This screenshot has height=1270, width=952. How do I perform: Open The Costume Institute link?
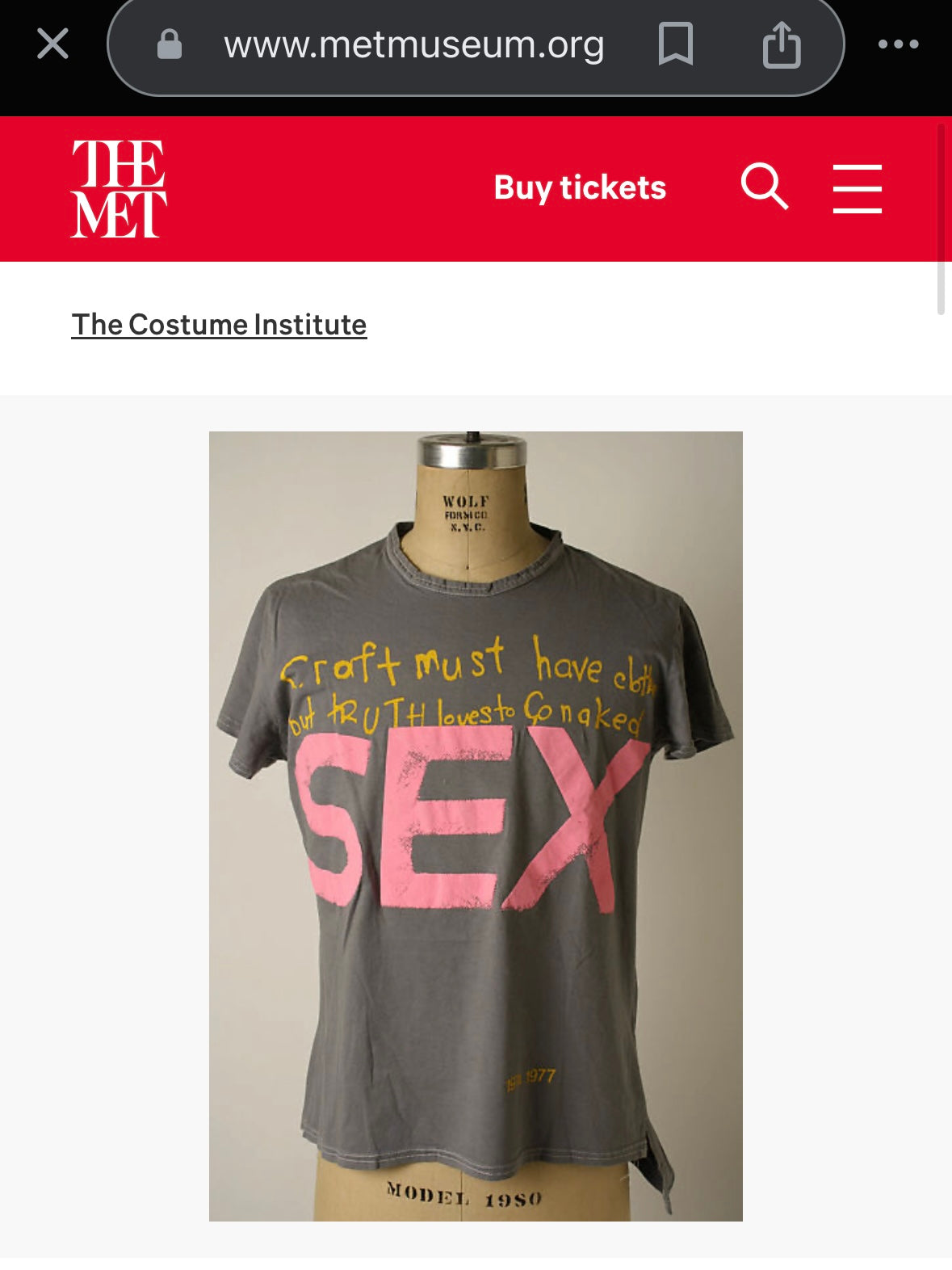tap(219, 325)
